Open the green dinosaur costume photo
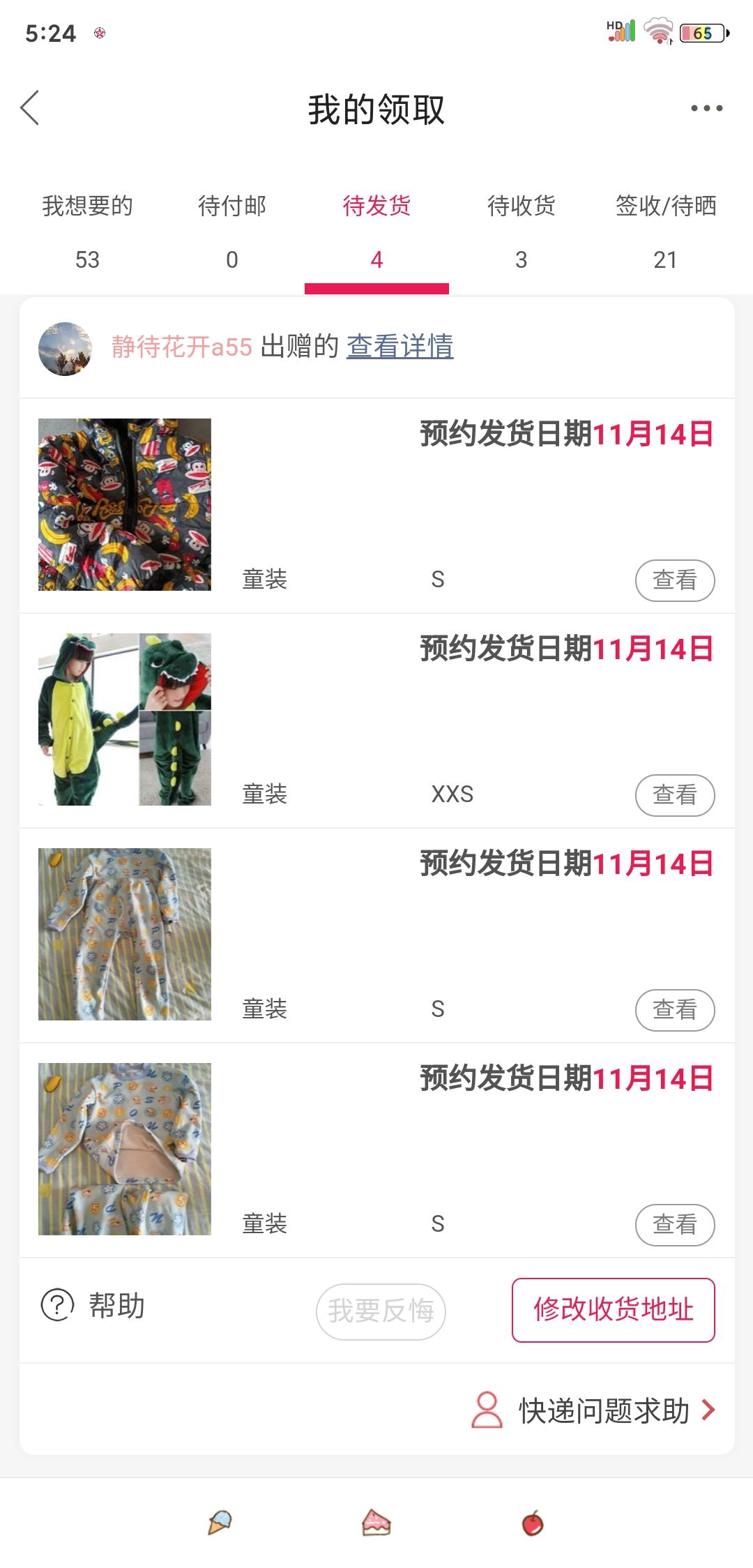Viewport: 753px width, 1568px height. [125, 719]
